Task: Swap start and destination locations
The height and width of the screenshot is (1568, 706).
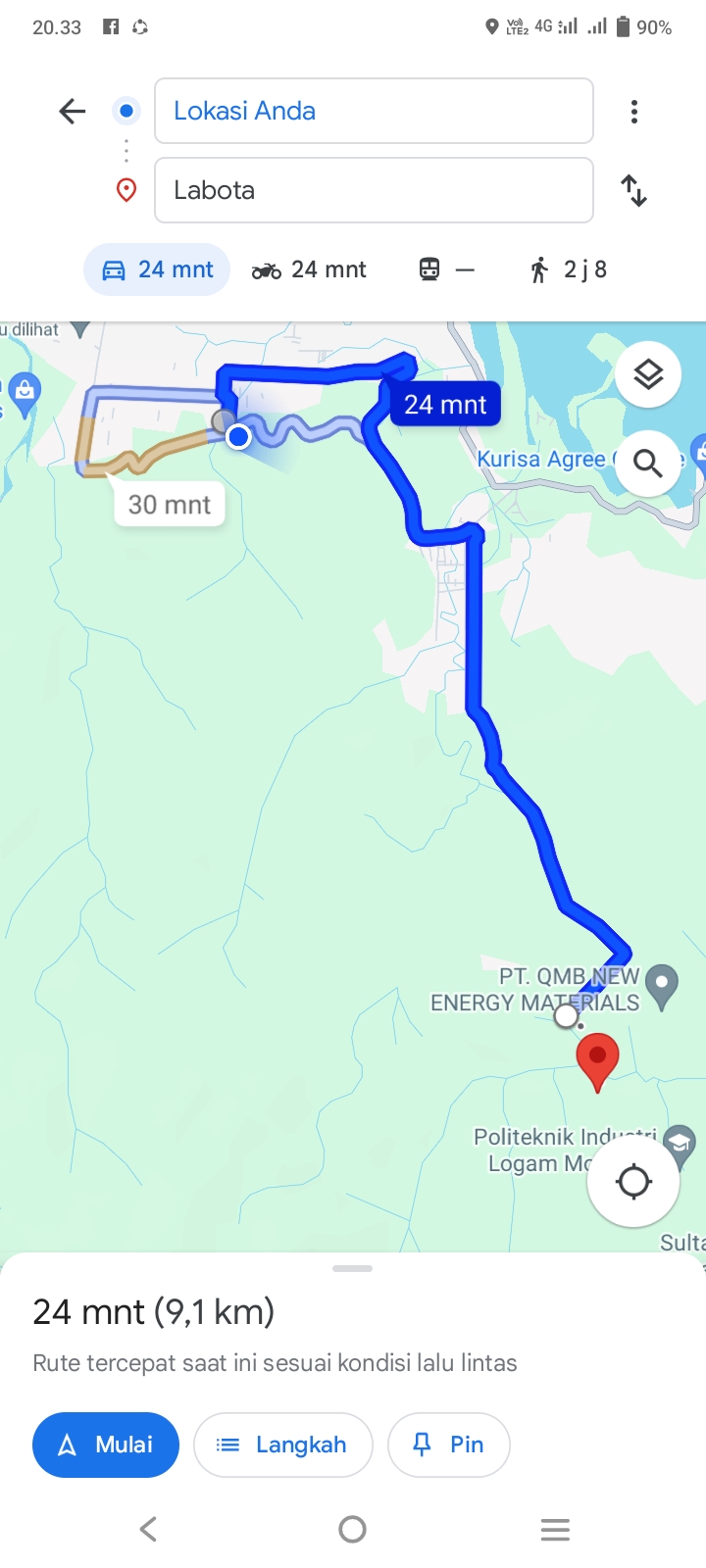Action: 634,190
